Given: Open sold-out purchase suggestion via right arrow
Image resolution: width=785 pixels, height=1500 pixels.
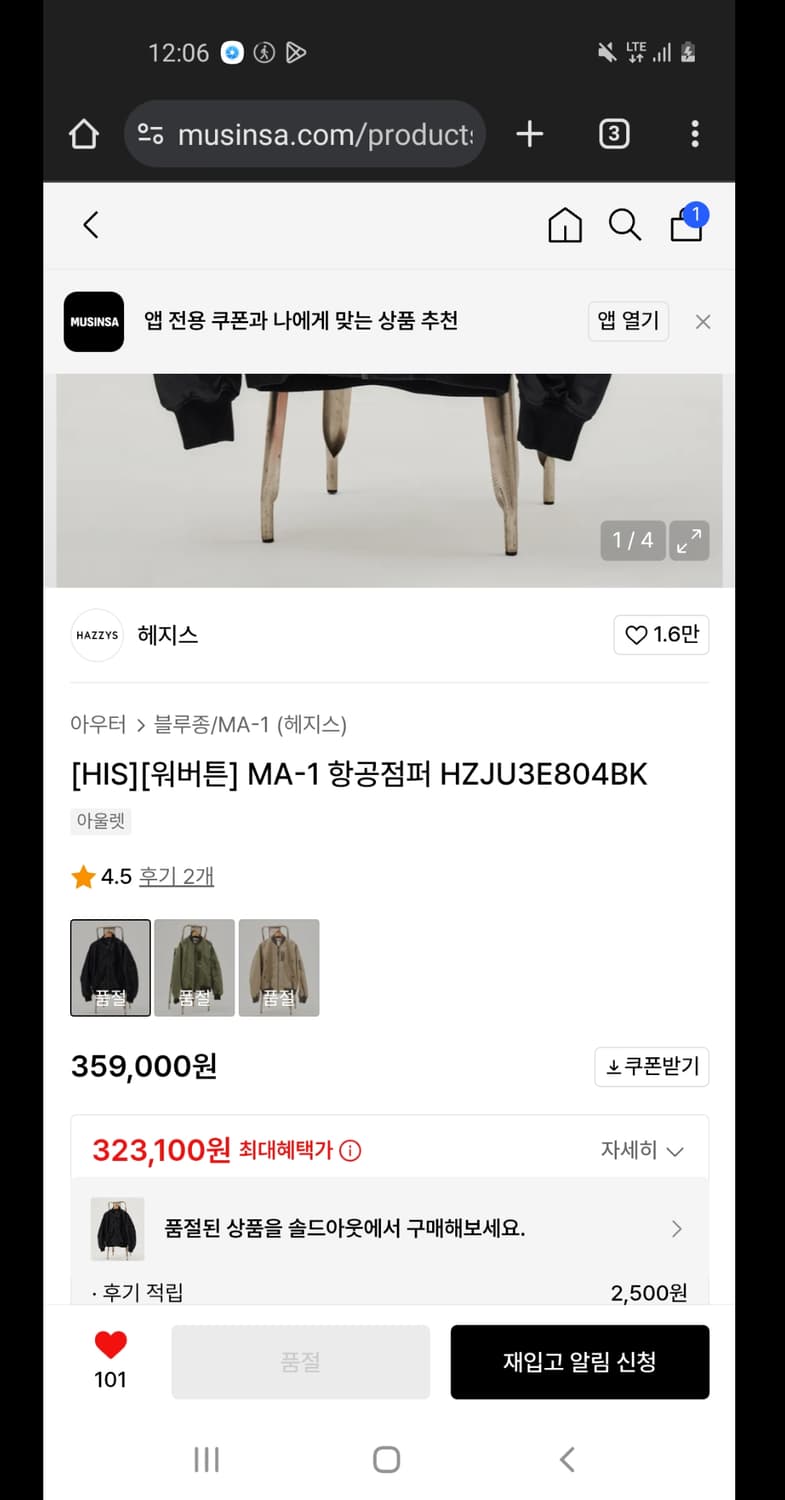Looking at the screenshot, I should [x=676, y=1228].
